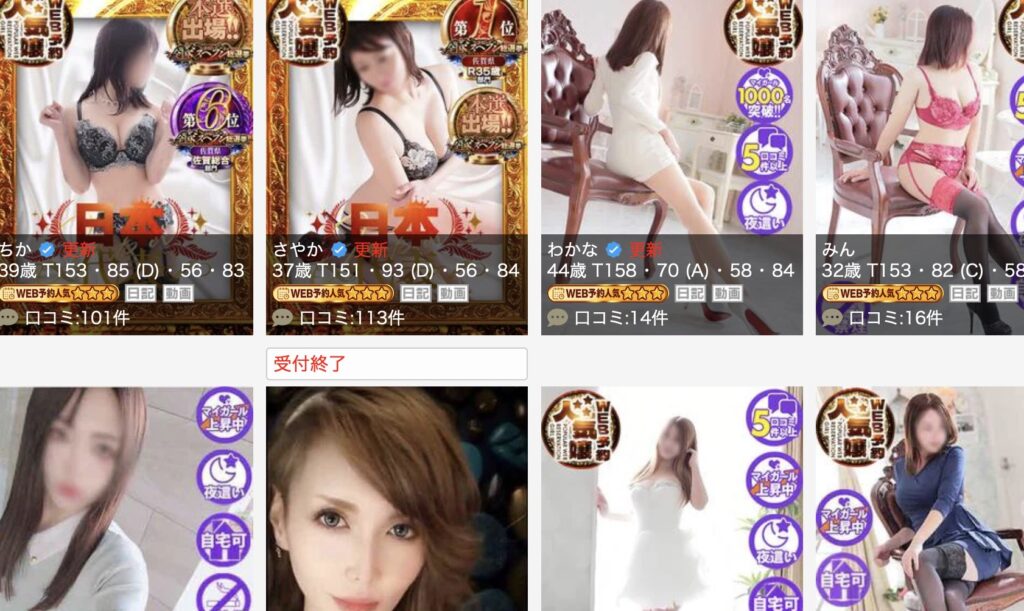Tap the 動画 tag on さやか's card
Screen dimensions: 1024x611
(453, 294)
